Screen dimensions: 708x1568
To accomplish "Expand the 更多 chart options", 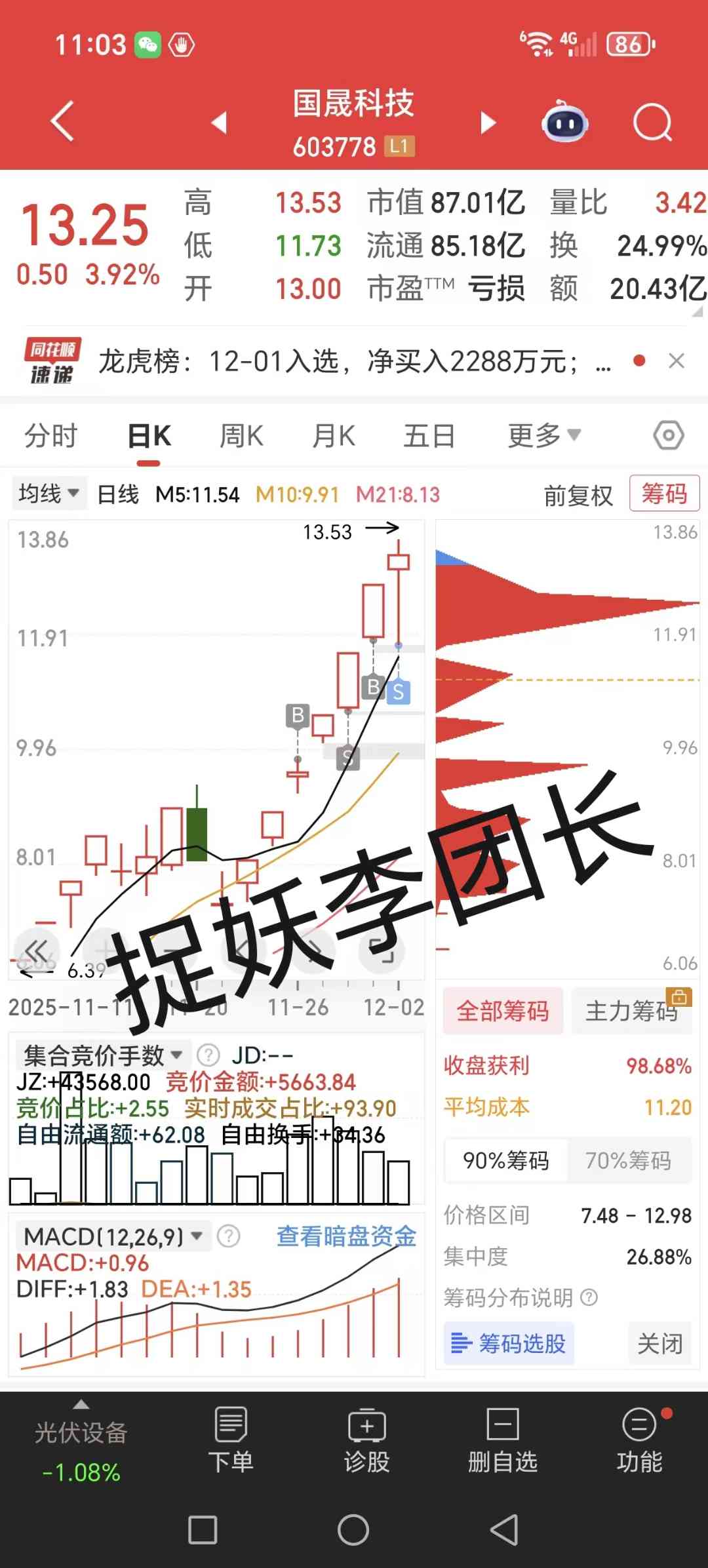I will pos(544,436).
